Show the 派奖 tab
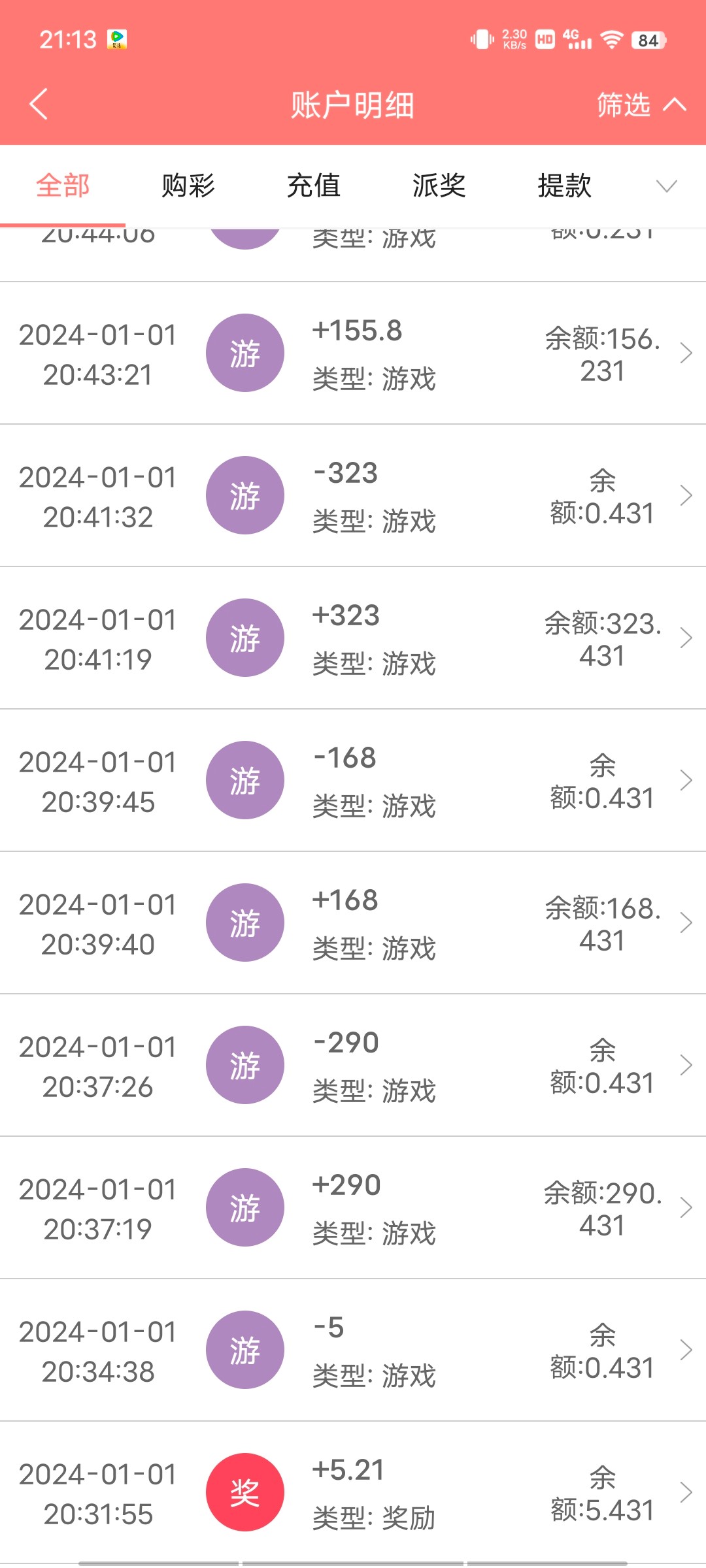 [x=439, y=186]
